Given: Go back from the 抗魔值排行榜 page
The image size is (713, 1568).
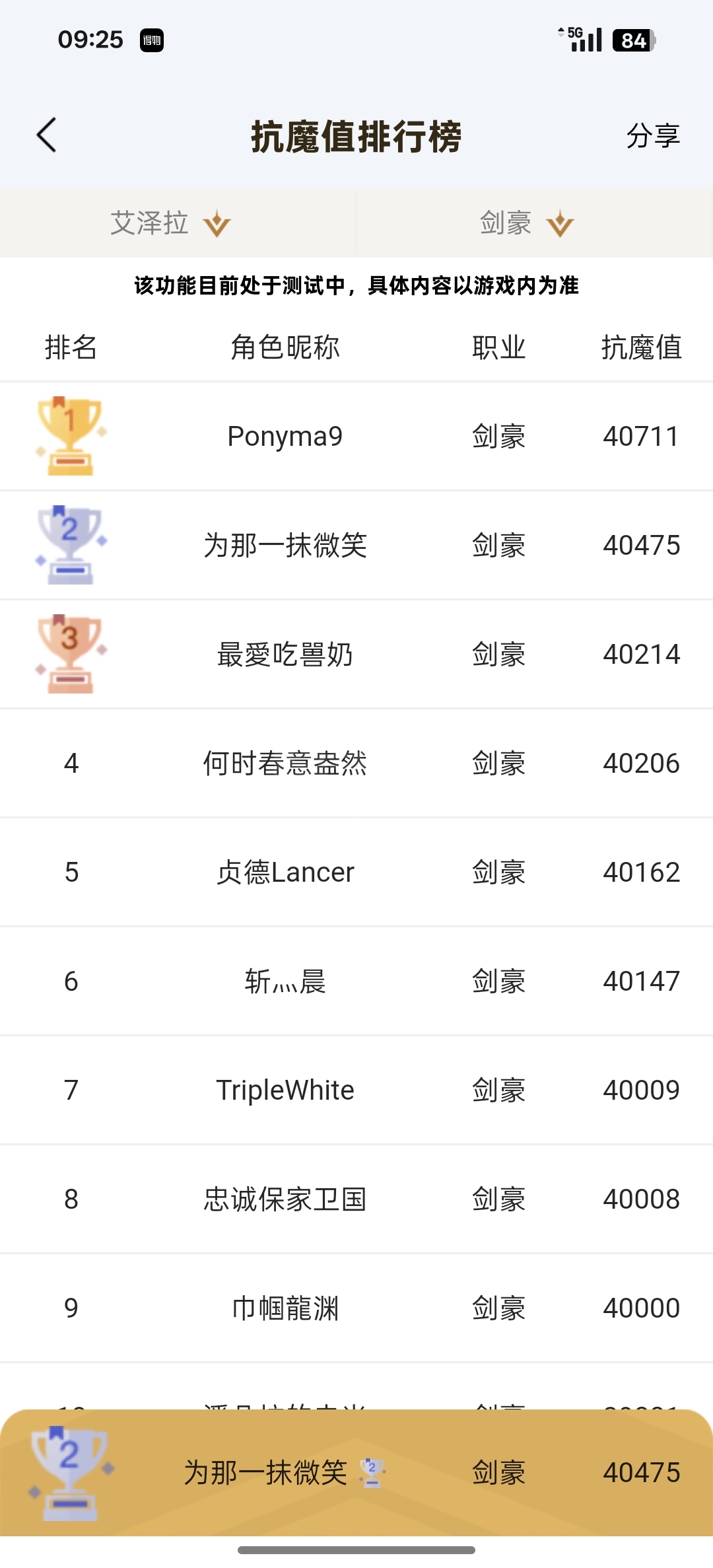Looking at the screenshot, I should (x=47, y=136).
